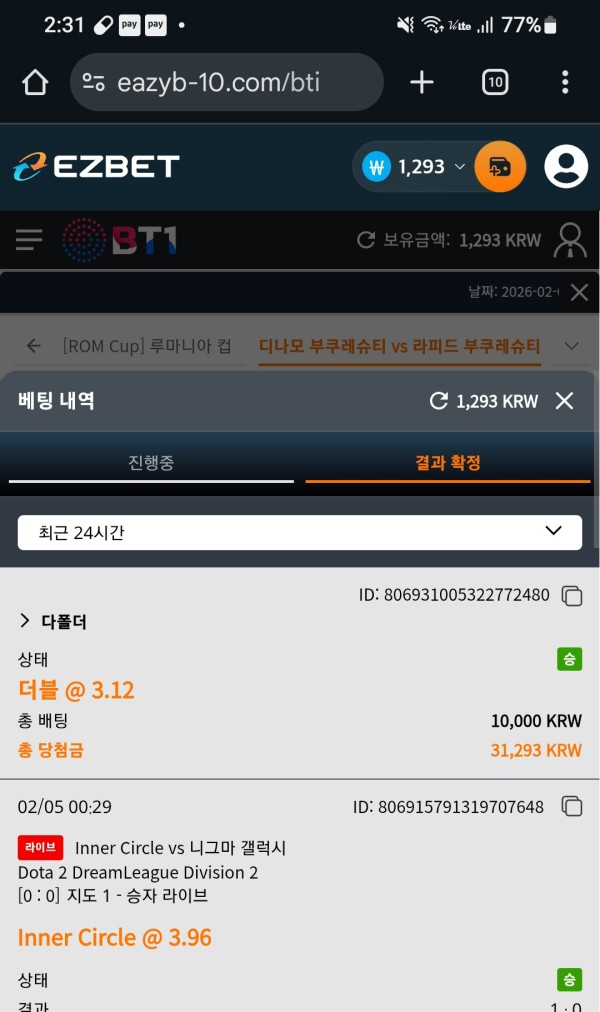Expand the 다폴더 bet details

pyautogui.click(x=53, y=622)
